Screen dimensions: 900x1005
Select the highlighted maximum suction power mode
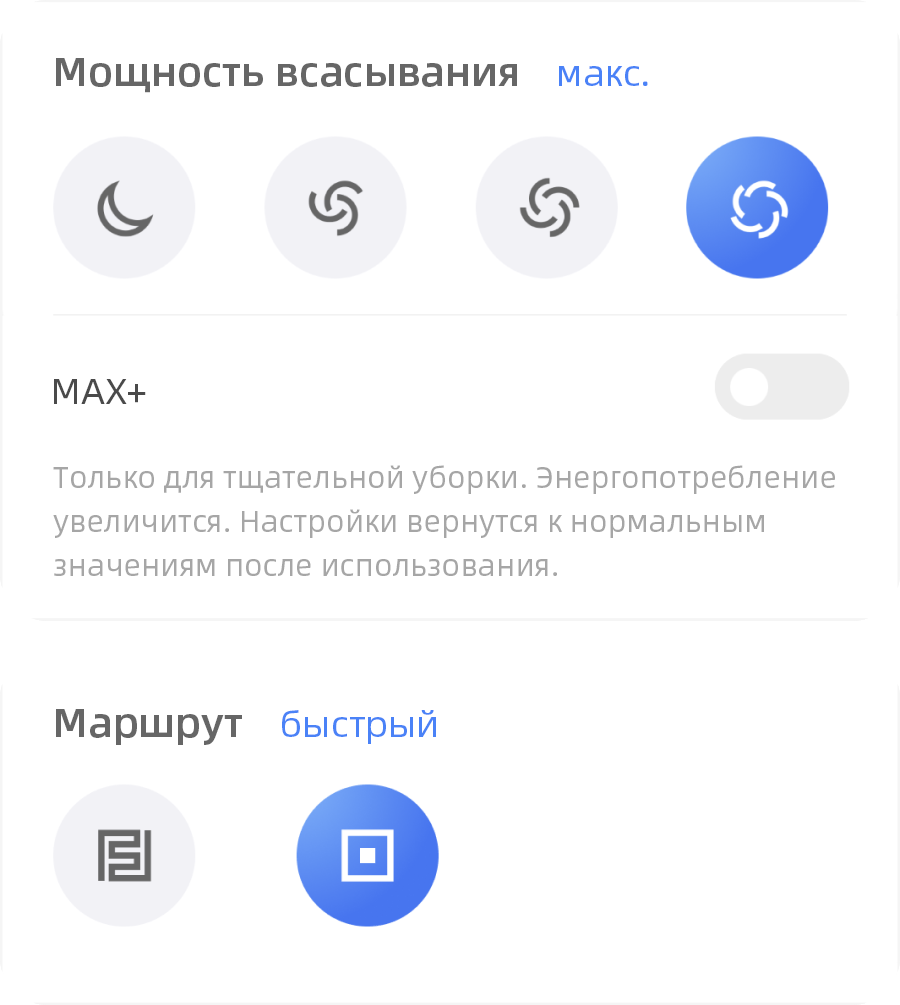(x=757, y=207)
